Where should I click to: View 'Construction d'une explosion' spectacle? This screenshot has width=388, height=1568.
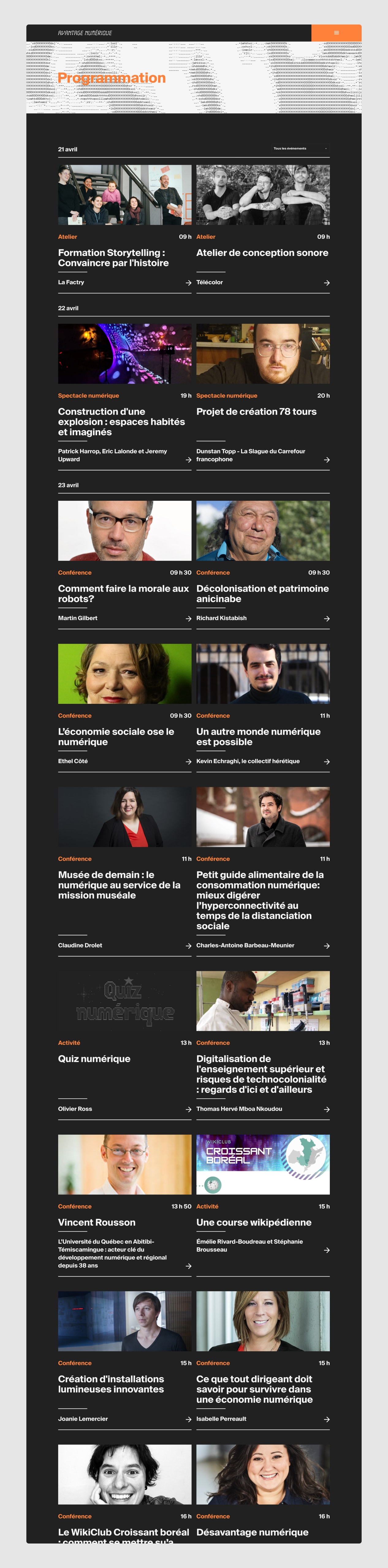point(121,421)
